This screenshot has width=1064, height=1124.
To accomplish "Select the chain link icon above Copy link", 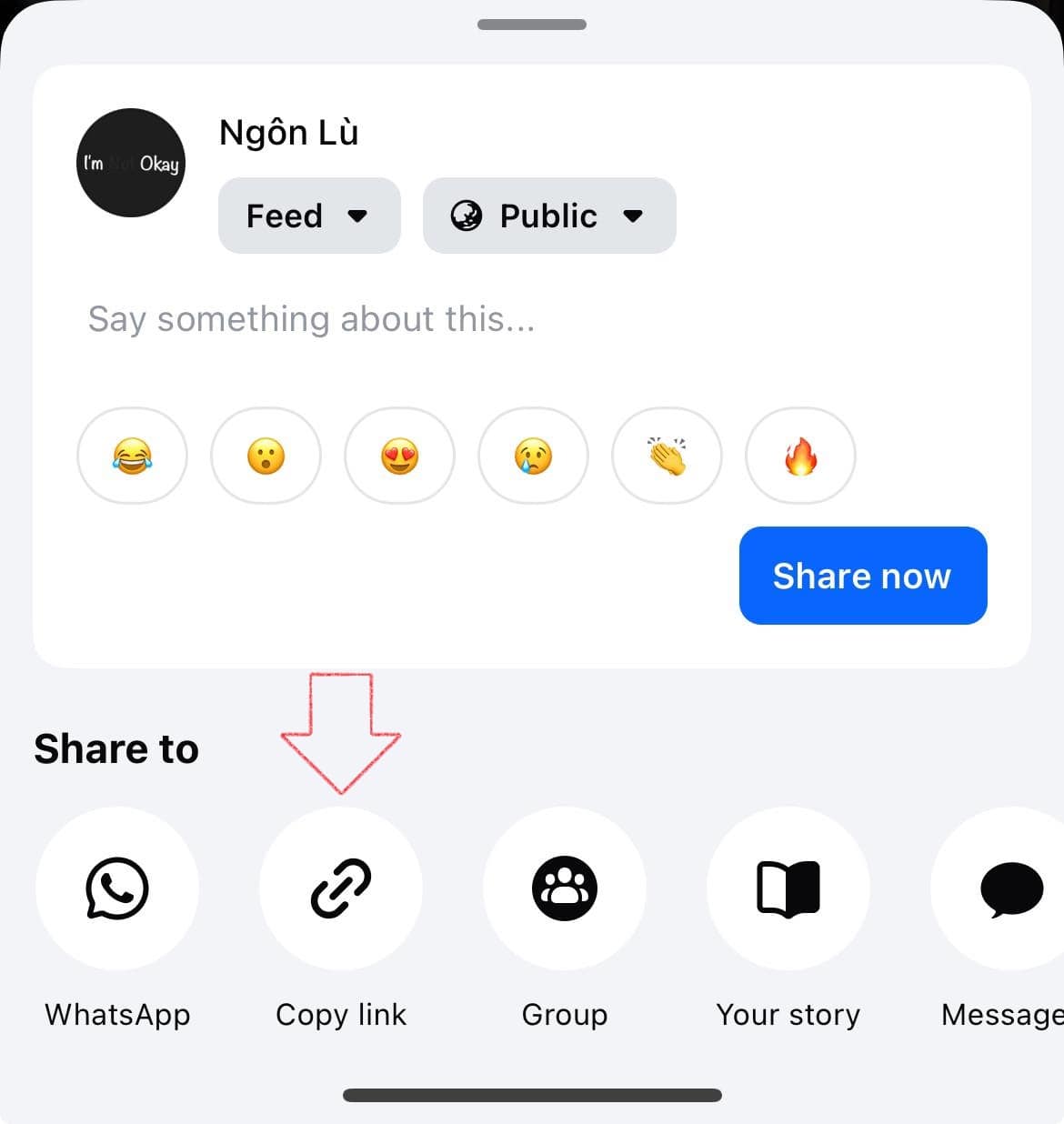I will 341,888.
